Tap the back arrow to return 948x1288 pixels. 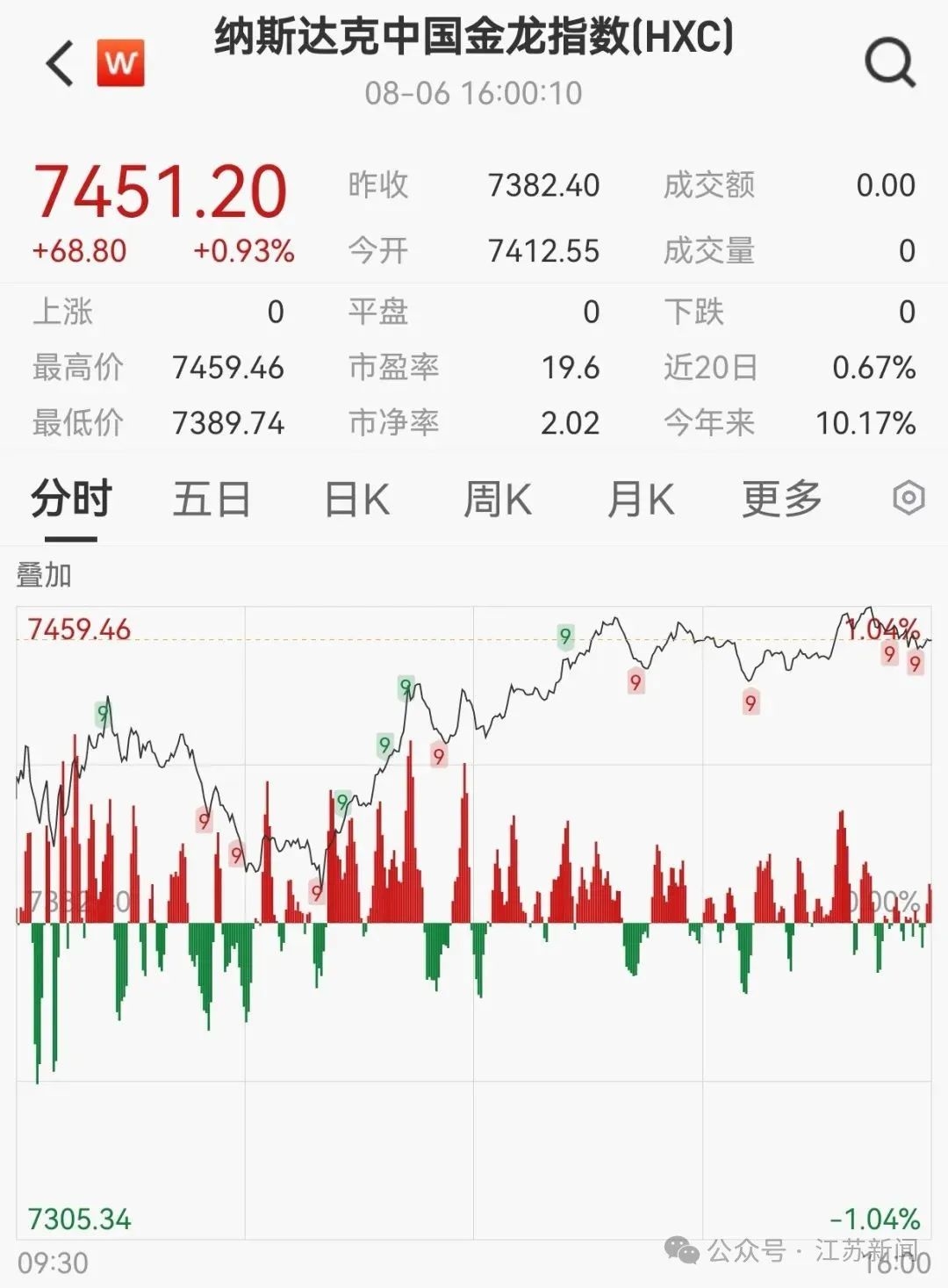[x=58, y=61]
